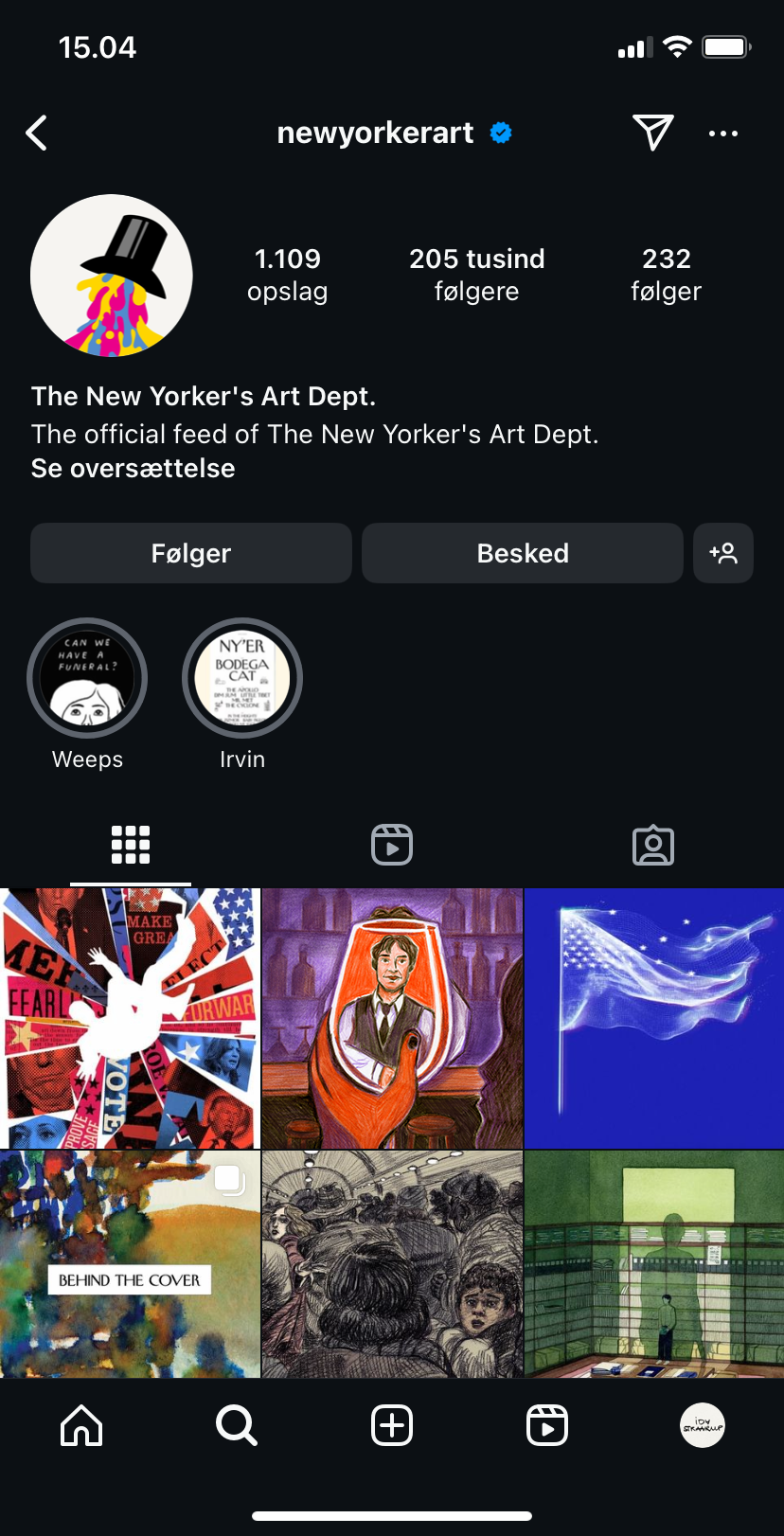View the 205 tusind følgere list
The height and width of the screenshot is (1536, 784).
476,275
